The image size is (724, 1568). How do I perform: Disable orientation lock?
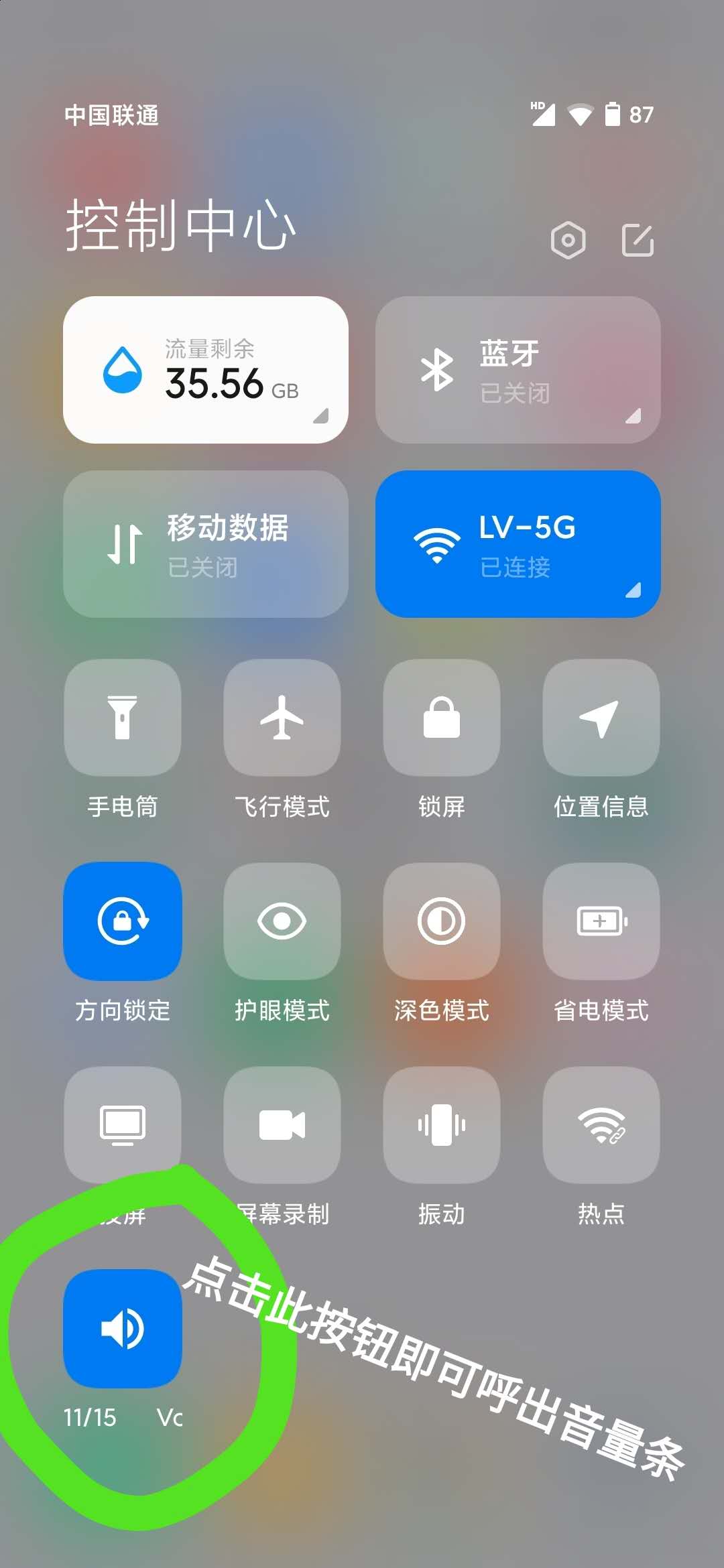pyautogui.click(x=123, y=920)
